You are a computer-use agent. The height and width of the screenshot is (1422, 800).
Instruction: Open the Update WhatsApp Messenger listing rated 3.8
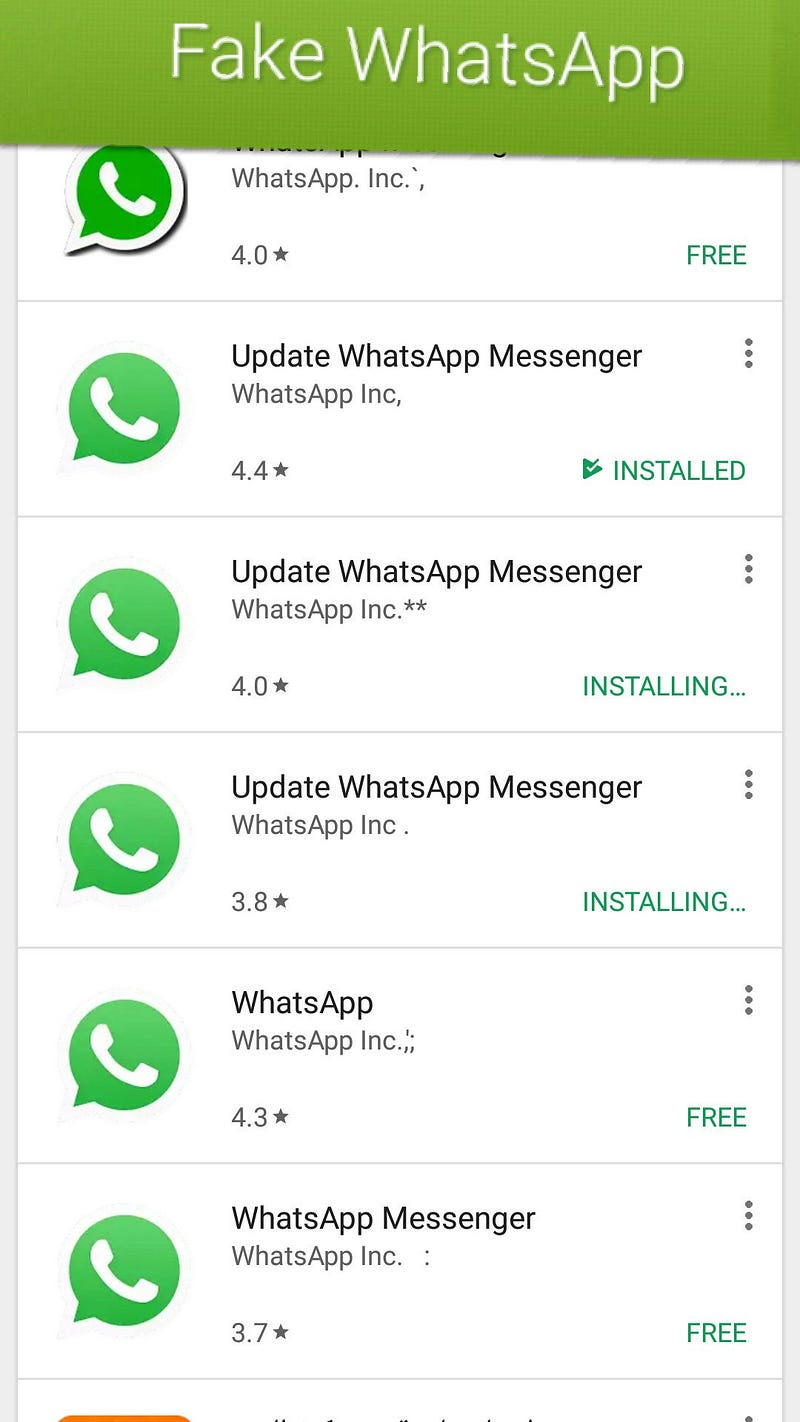(x=400, y=840)
